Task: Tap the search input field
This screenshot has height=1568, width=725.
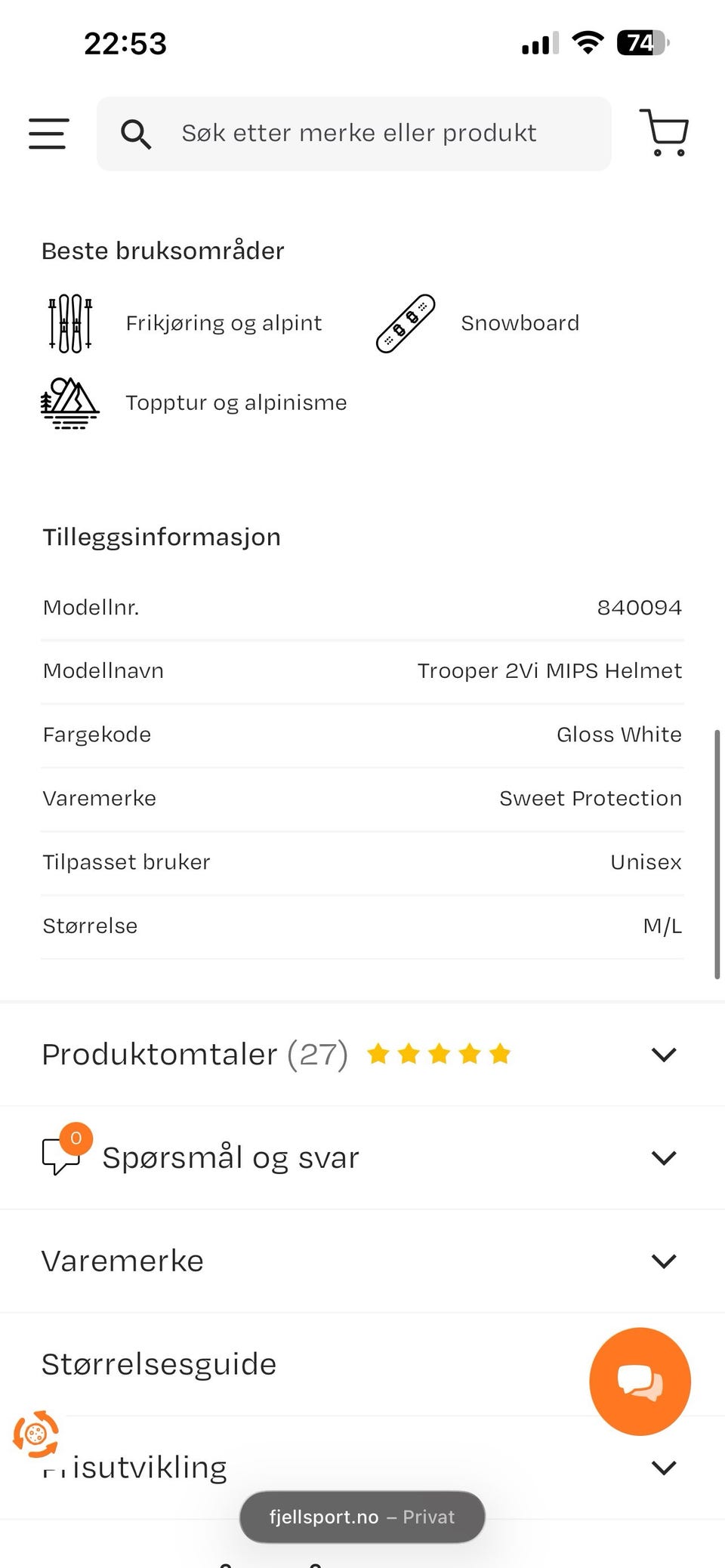Action: coord(355,133)
